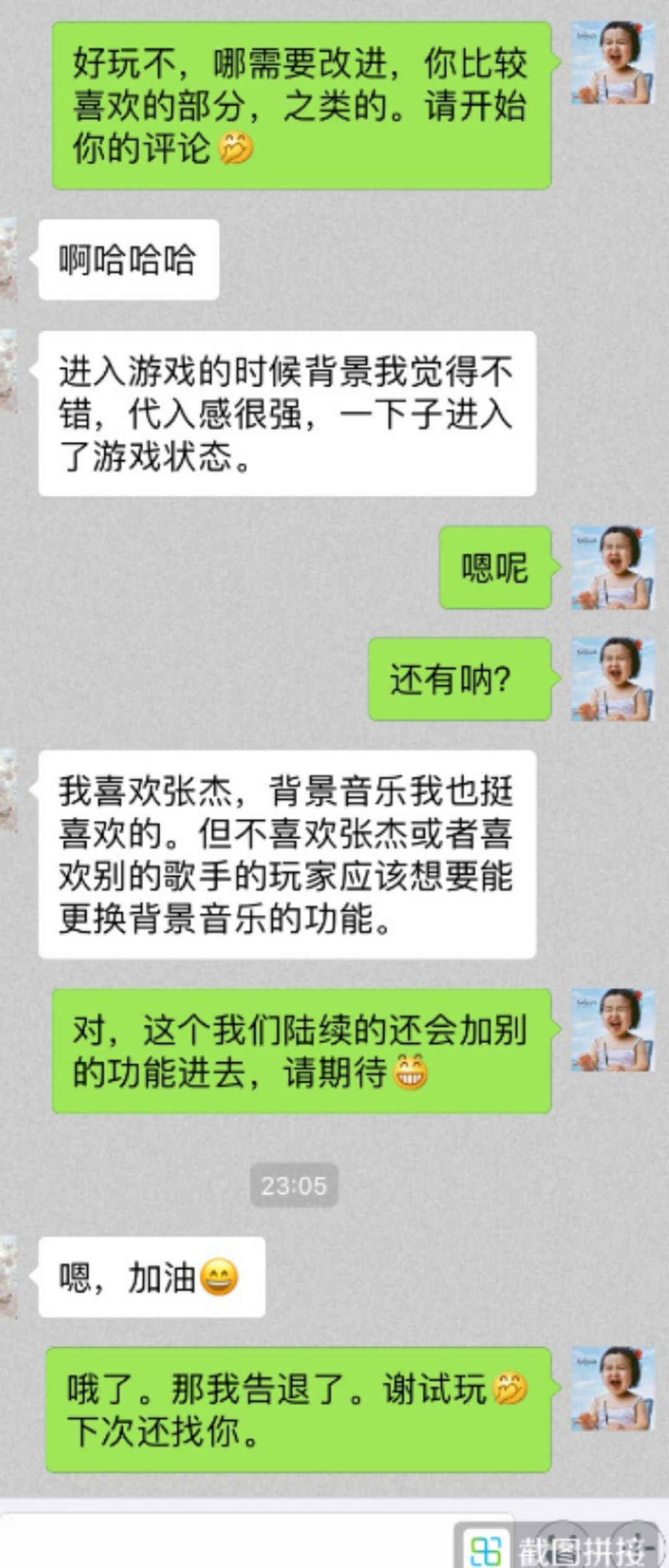This screenshot has width=669, height=1568.
Task: Tap the avatar next to 请开始你的评论 message
Action: 613,63
